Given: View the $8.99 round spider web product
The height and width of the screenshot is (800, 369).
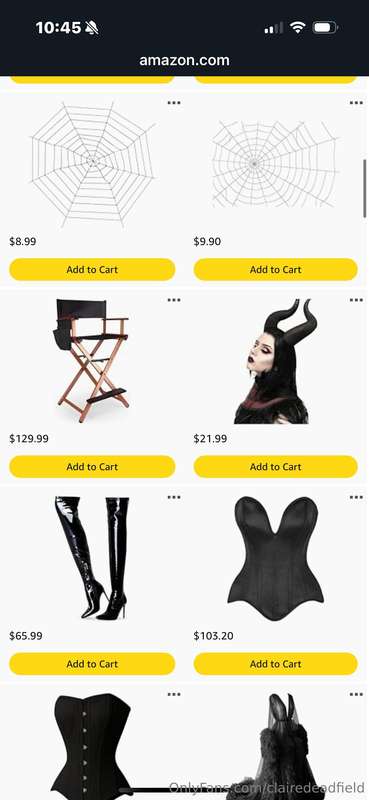Looking at the screenshot, I should pos(93,164).
